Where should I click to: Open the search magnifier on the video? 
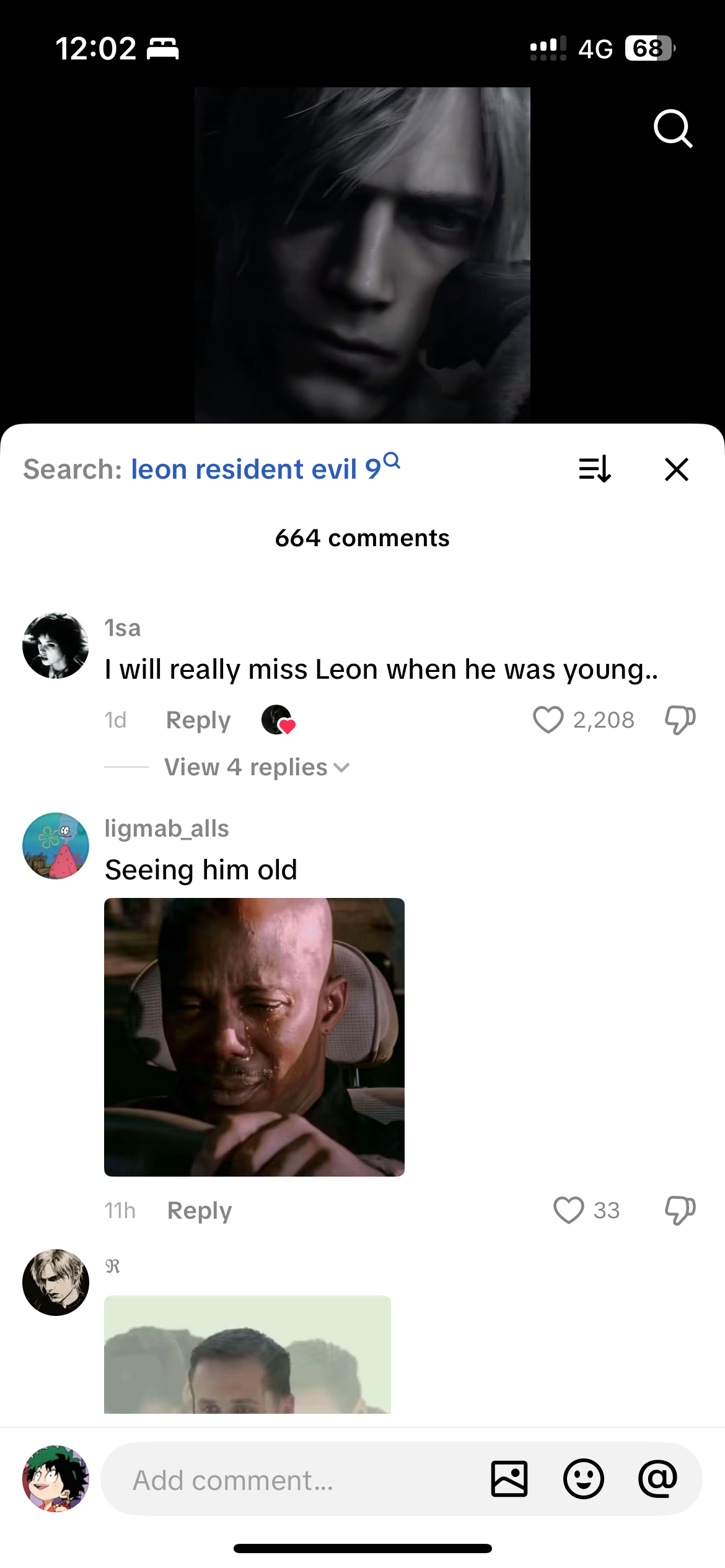[x=672, y=129]
